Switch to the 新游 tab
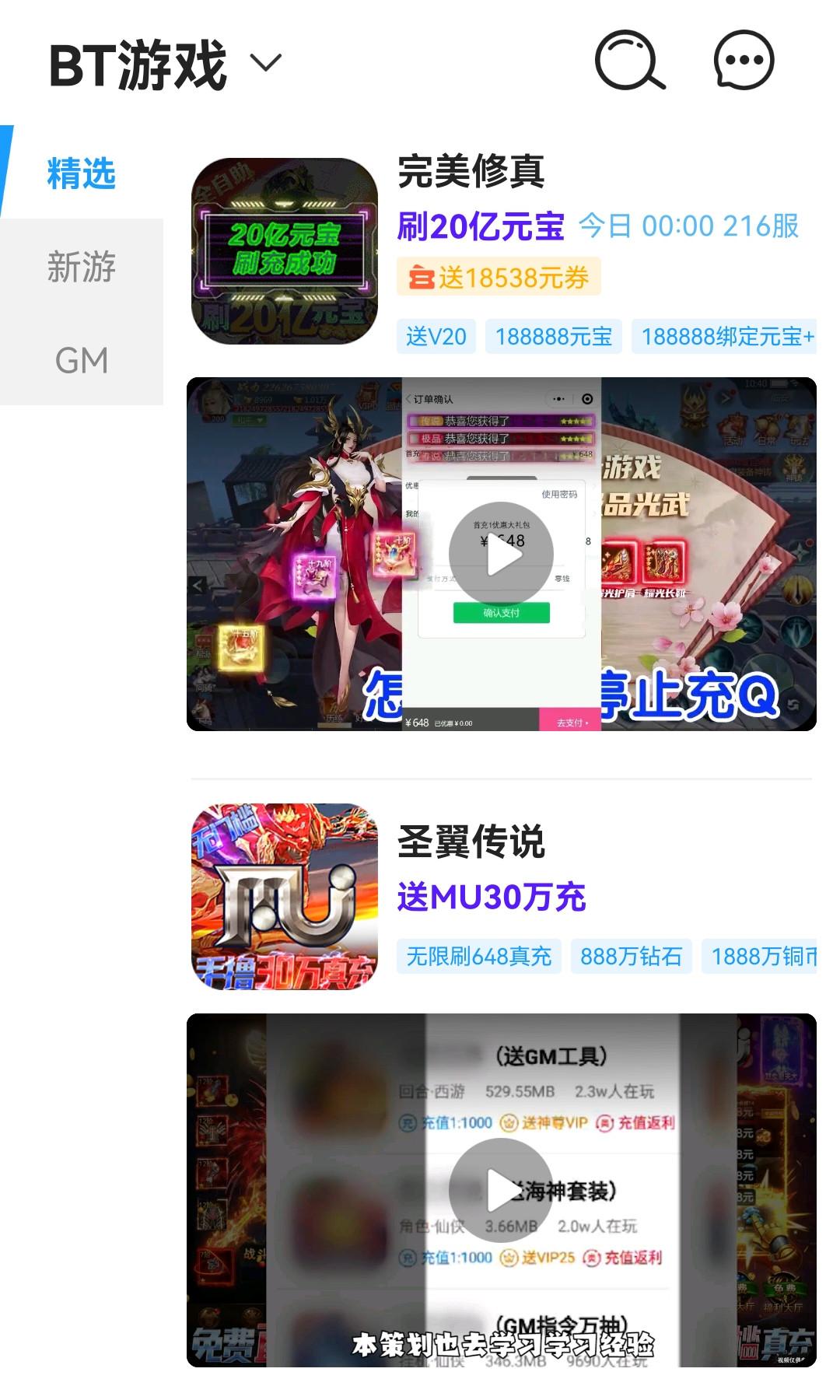840x1400 pixels. coord(82,266)
